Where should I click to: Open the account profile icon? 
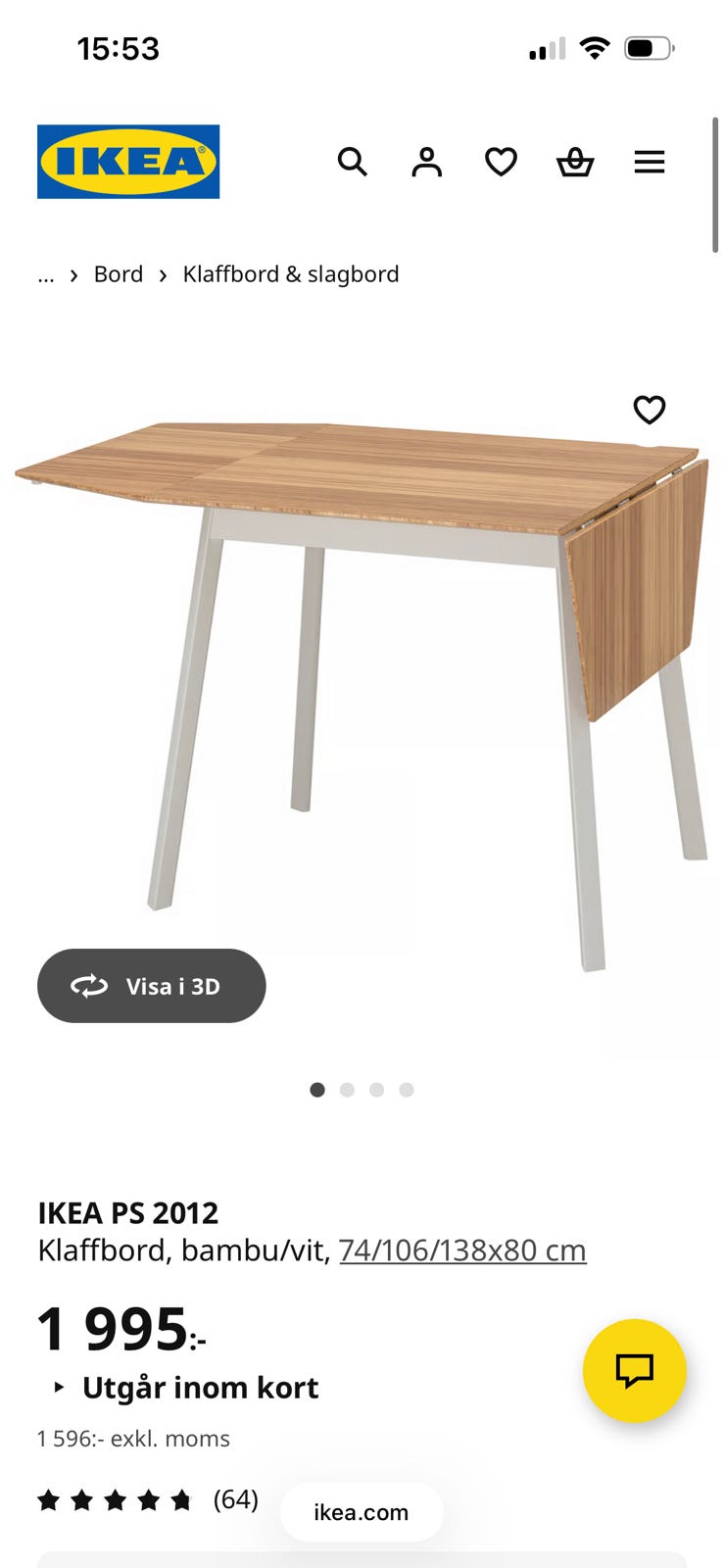click(426, 162)
